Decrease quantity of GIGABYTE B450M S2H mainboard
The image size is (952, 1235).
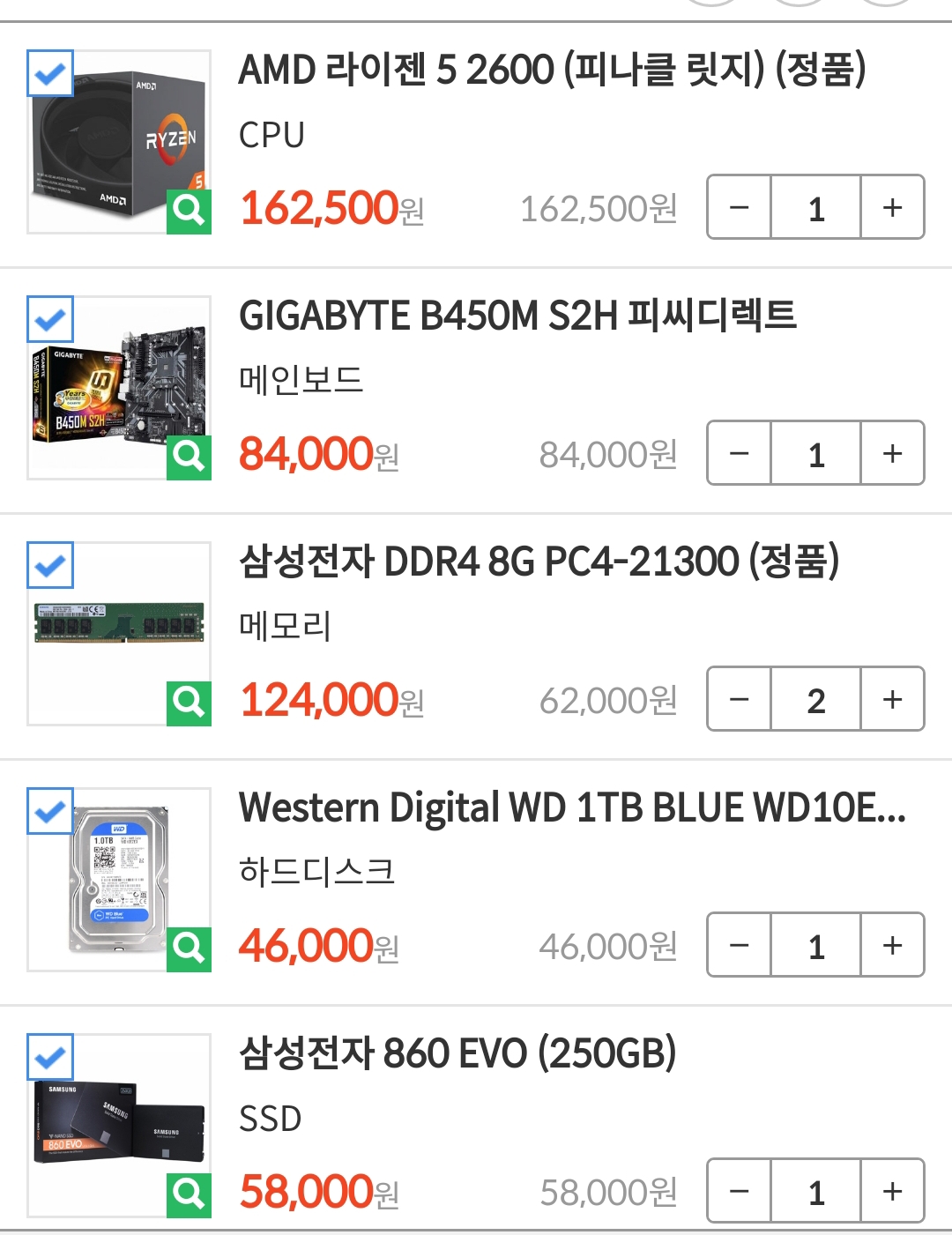[740, 453]
